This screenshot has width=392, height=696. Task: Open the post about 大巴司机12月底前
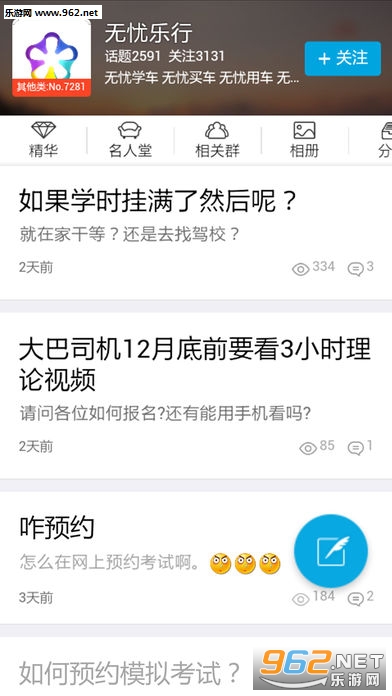(x=196, y=395)
